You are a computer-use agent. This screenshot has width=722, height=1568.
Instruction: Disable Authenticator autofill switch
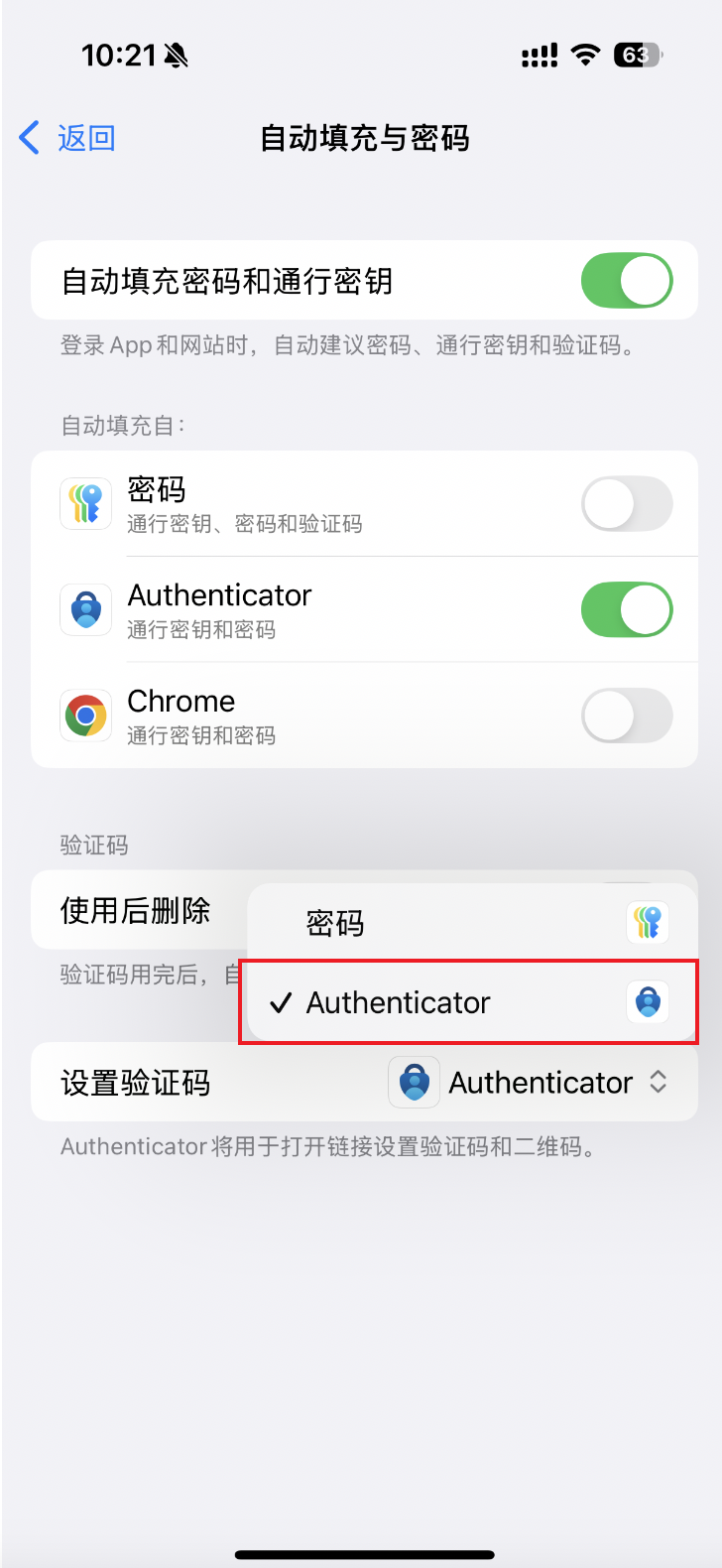(626, 609)
